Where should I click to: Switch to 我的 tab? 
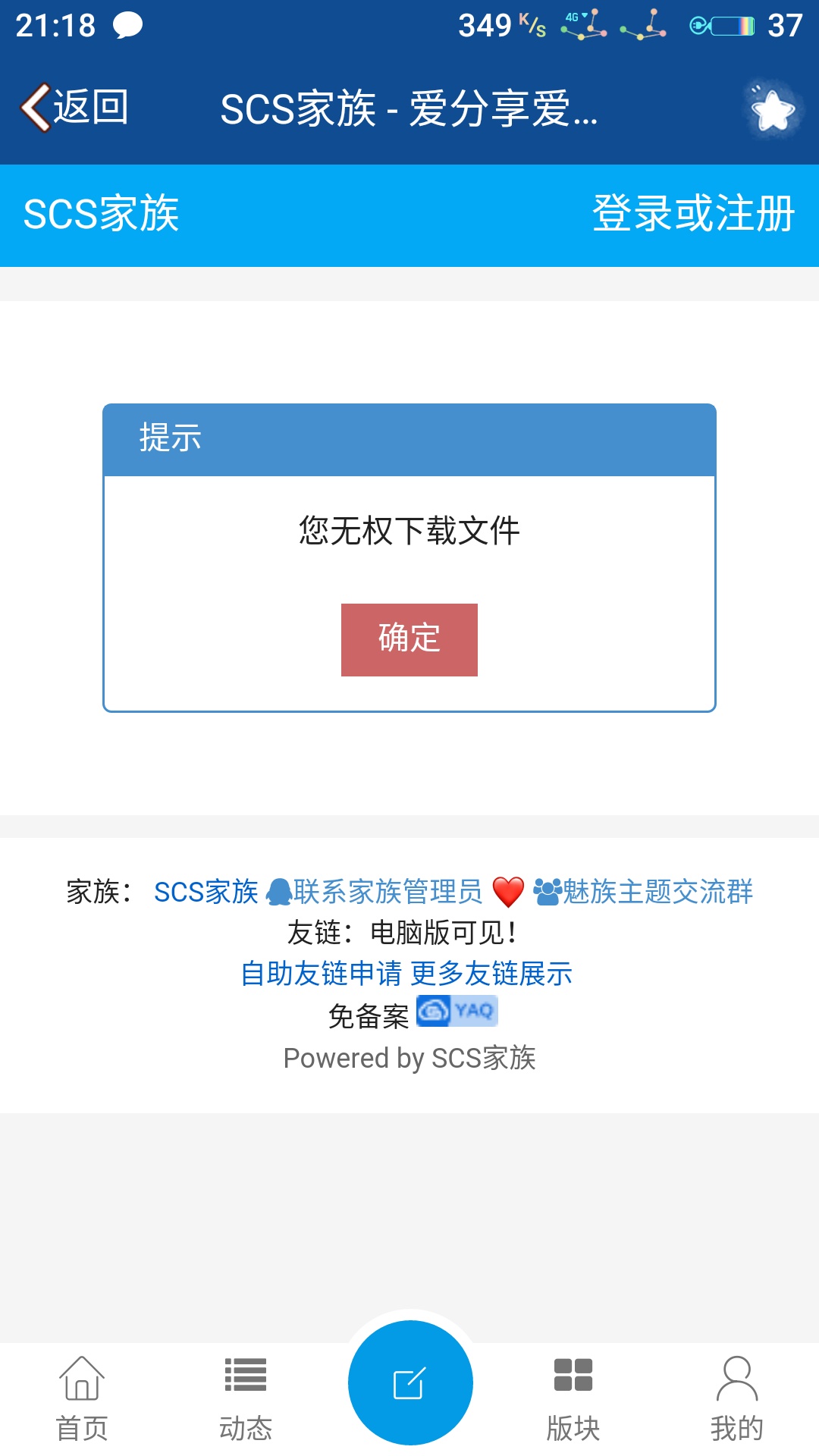pos(736,1399)
